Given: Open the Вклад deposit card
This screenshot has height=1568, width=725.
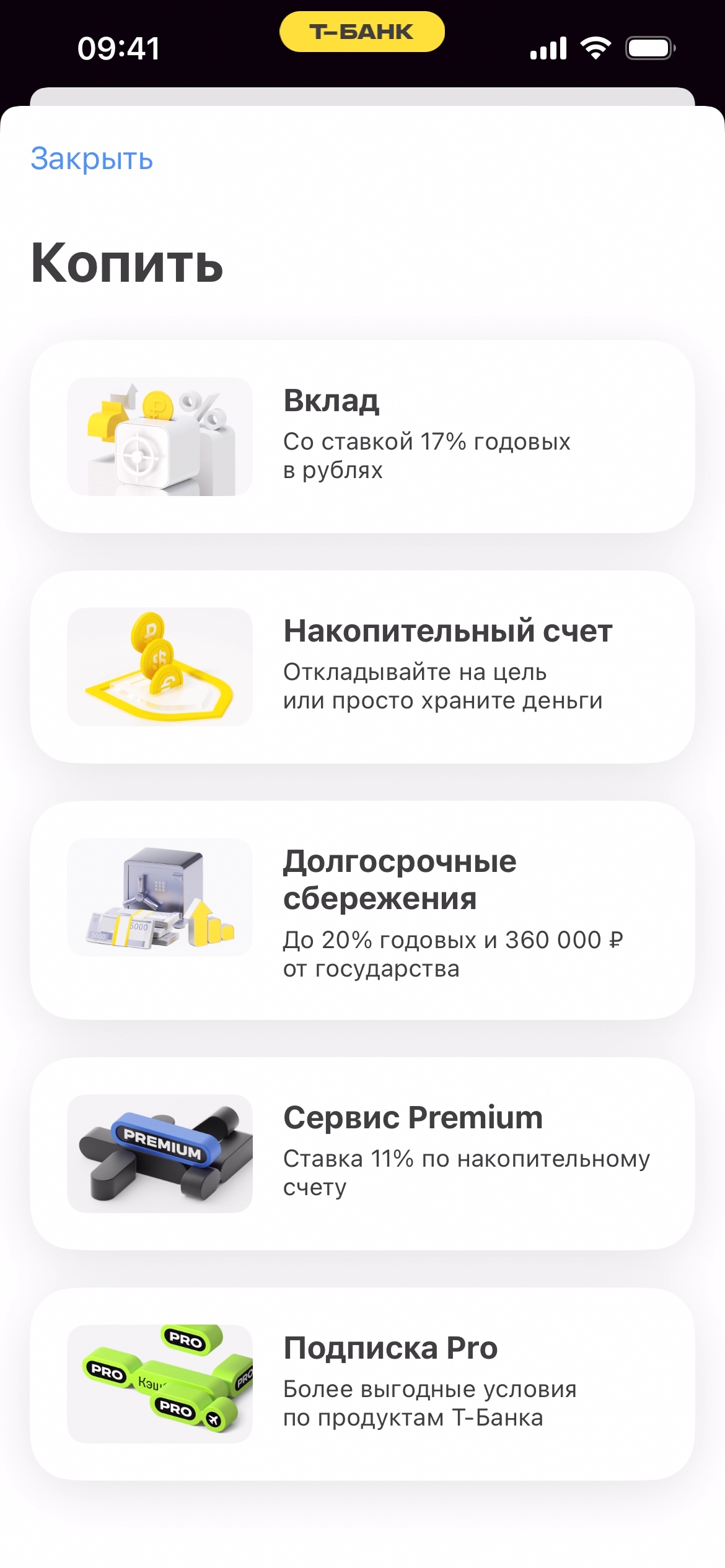Looking at the screenshot, I should [x=362, y=437].
